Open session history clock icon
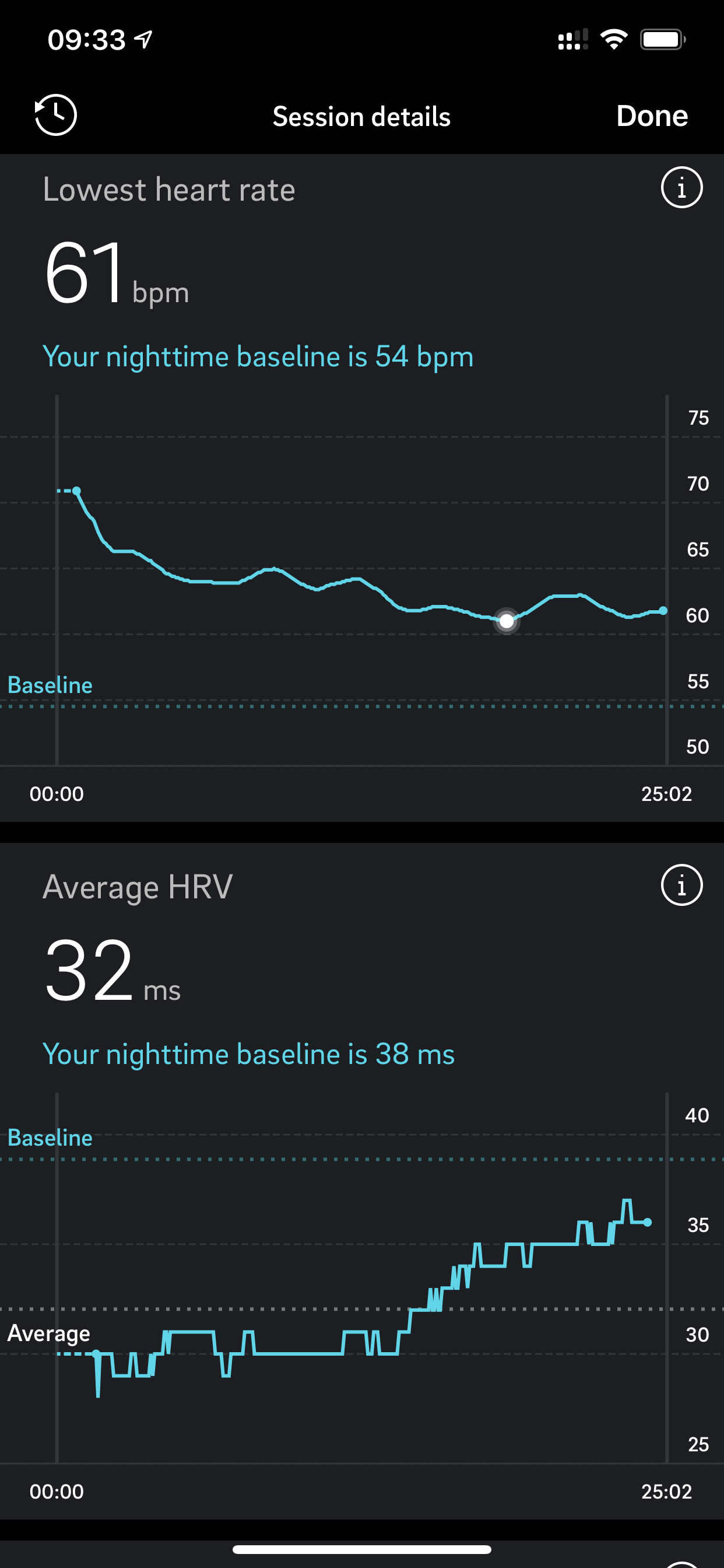Screen dimensions: 724x1568 point(55,115)
